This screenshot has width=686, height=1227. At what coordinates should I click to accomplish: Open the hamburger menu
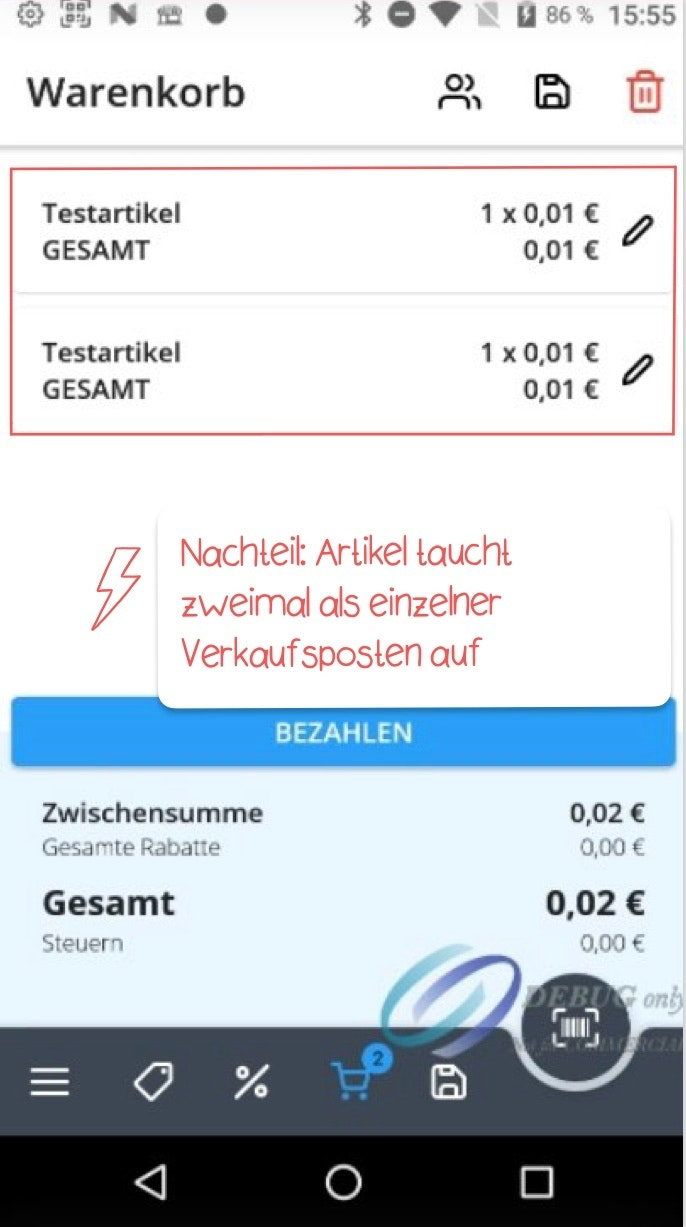50,1082
